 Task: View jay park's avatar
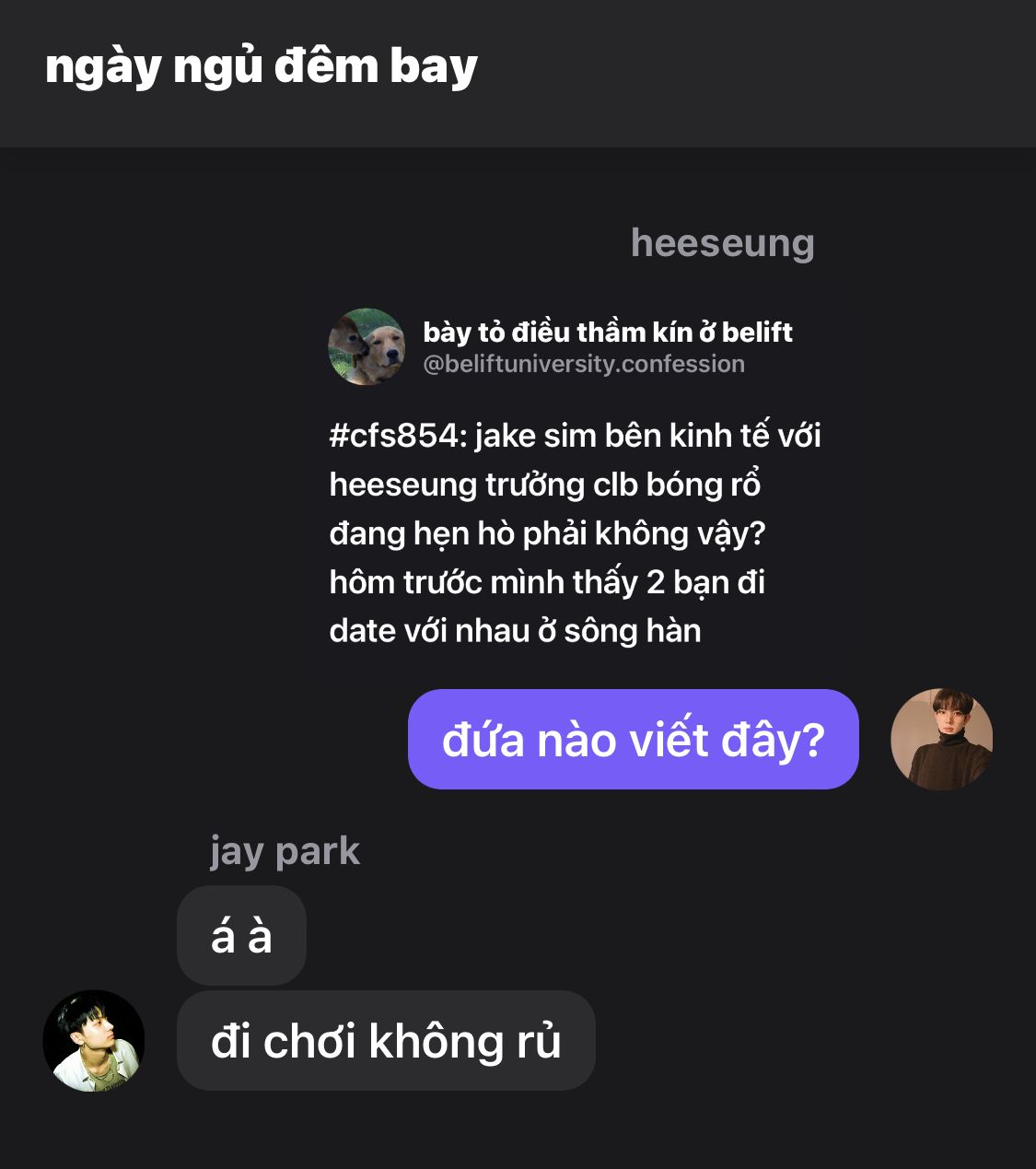[x=94, y=1041]
